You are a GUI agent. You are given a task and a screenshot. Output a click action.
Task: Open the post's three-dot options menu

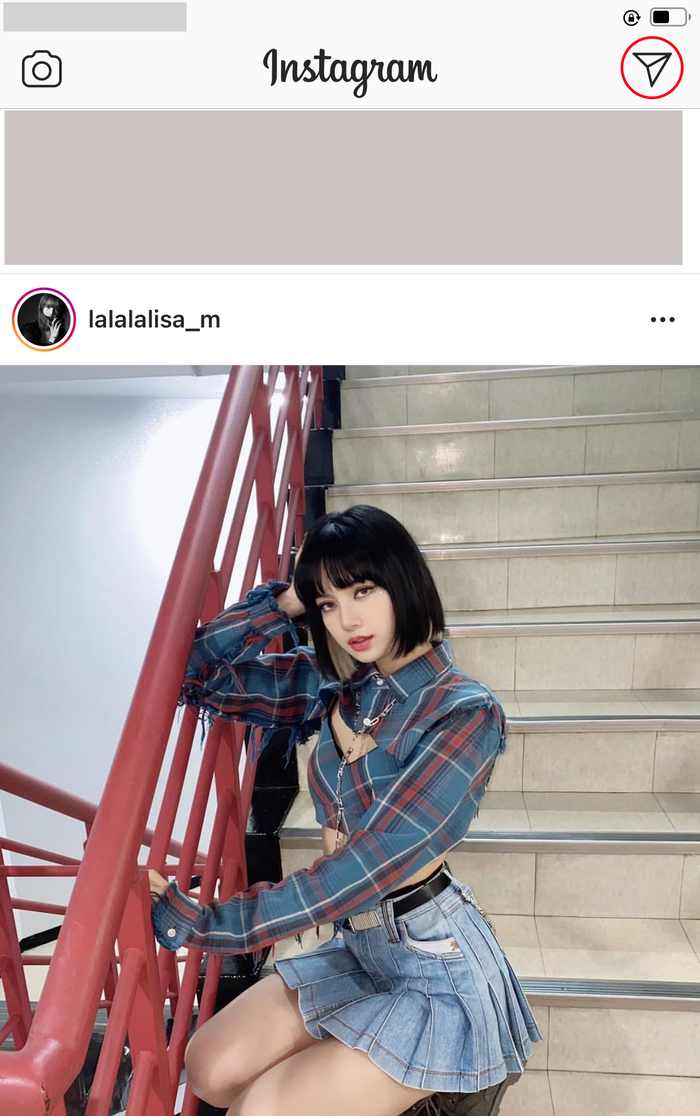point(662,320)
